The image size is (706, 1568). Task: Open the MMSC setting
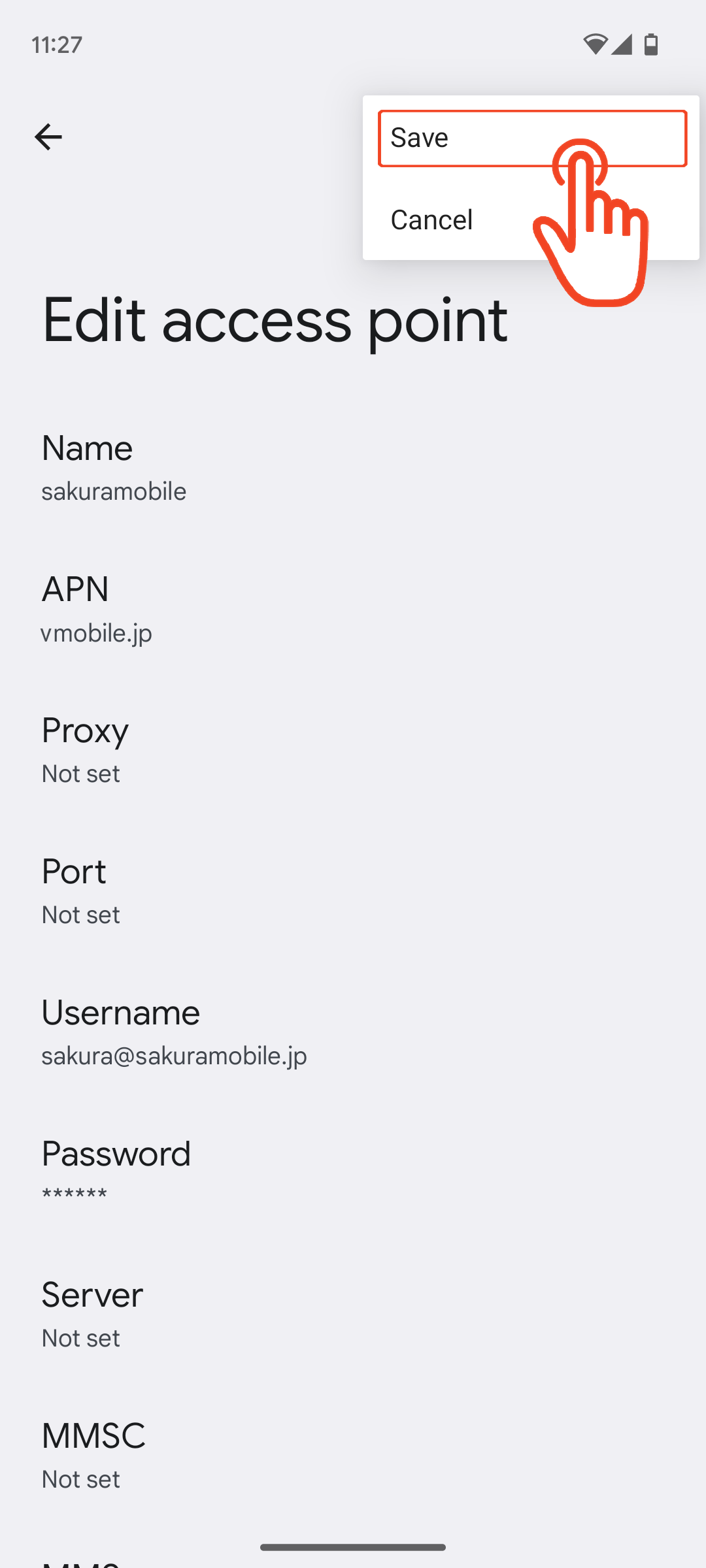coord(353,1456)
